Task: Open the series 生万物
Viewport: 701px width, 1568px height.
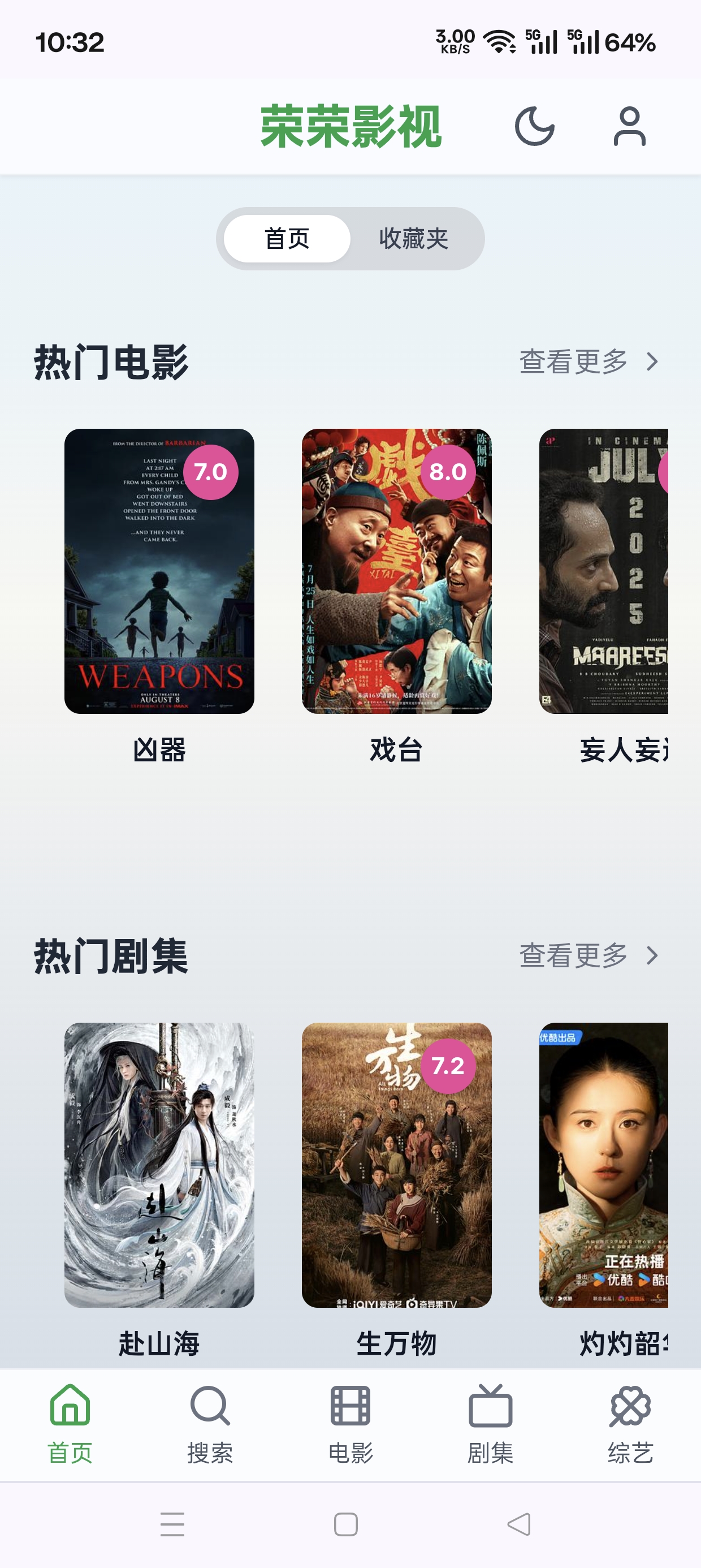Action: point(397,1165)
